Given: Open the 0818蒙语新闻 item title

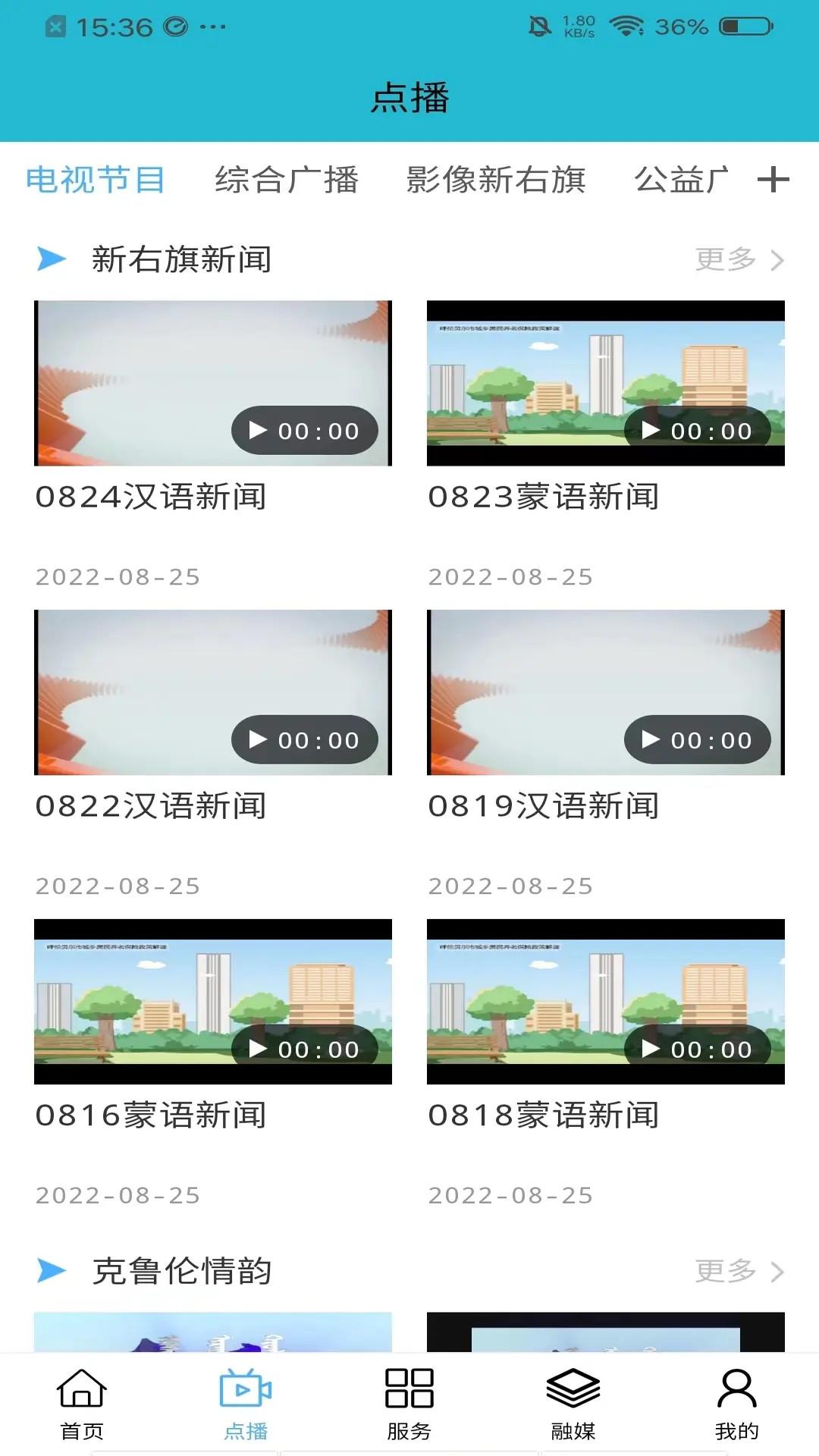Looking at the screenshot, I should click(x=544, y=1115).
